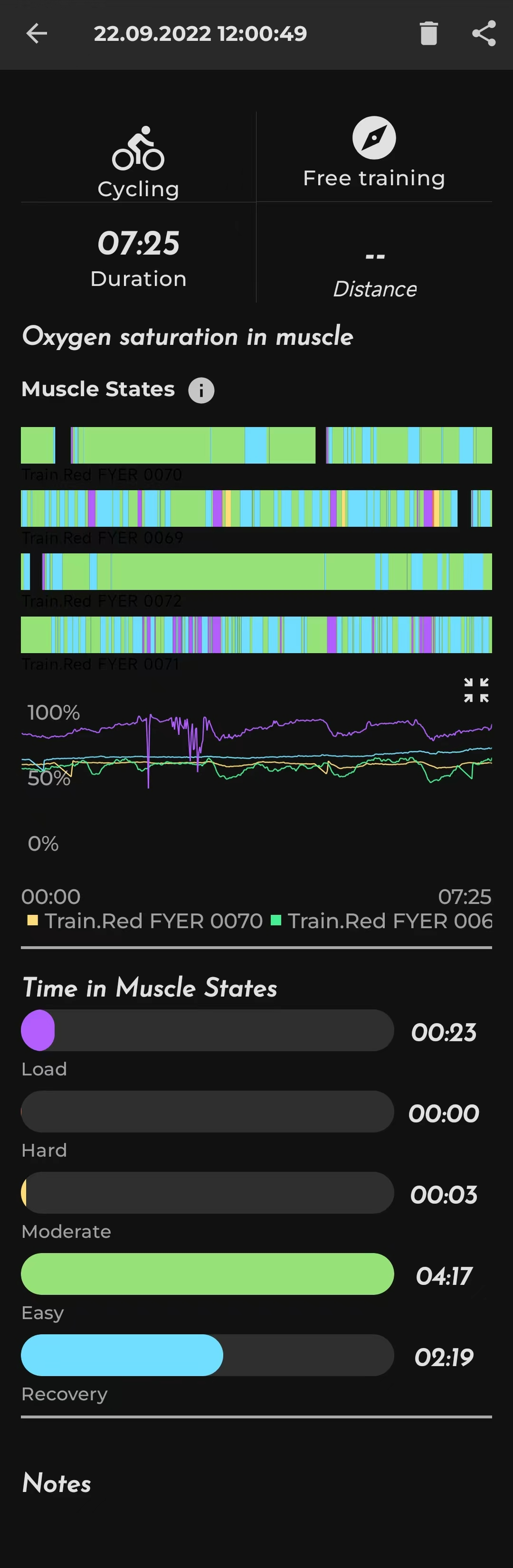The image size is (513, 1568).
Task: Open Muscle States info icon
Action: [x=201, y=390]
